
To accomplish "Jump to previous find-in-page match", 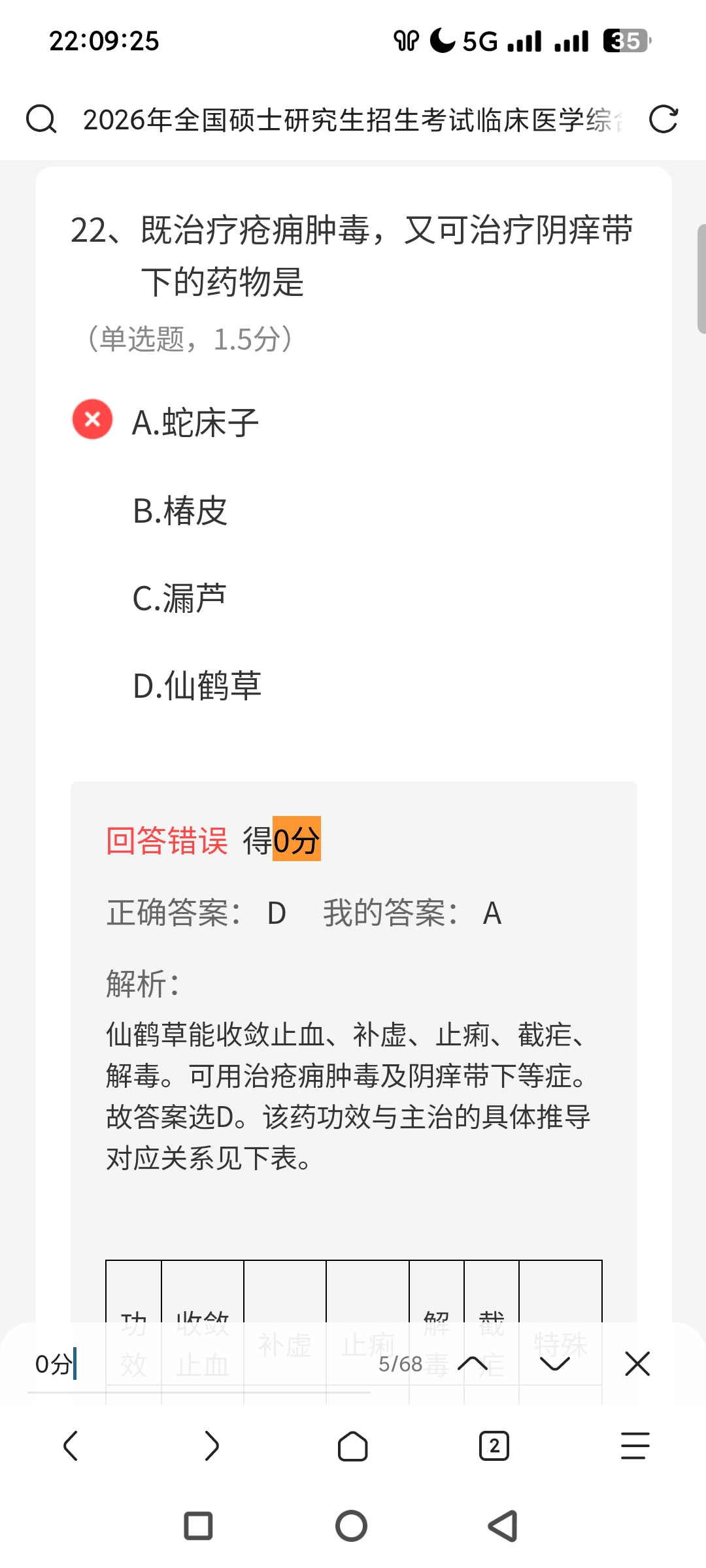I will click(x=473, y=1364).
